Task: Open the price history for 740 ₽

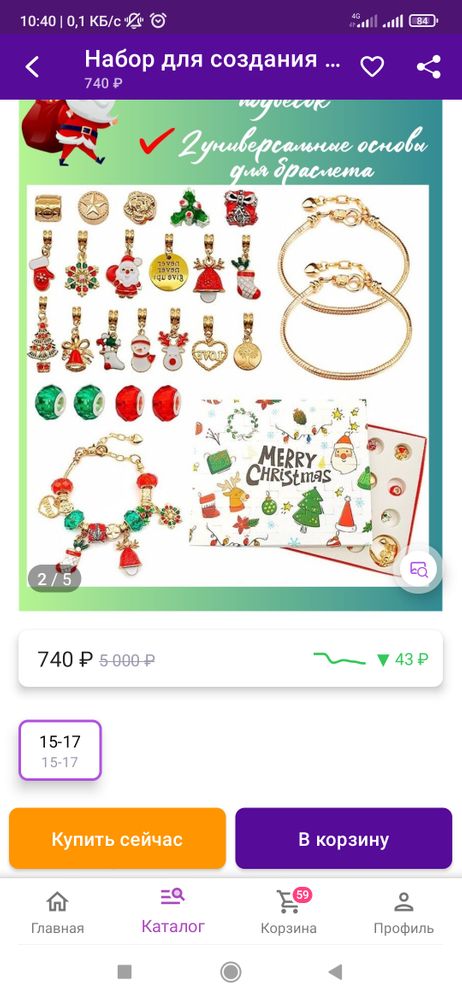Action: [x=230, y=659]
